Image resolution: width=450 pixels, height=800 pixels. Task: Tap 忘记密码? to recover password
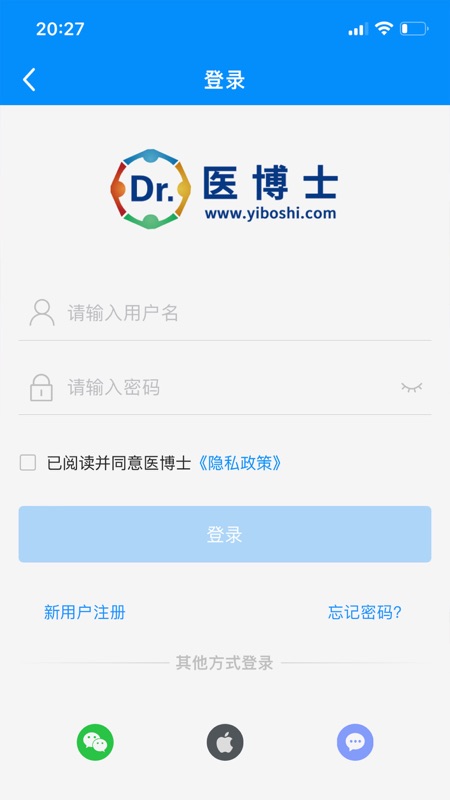[365, 612]
